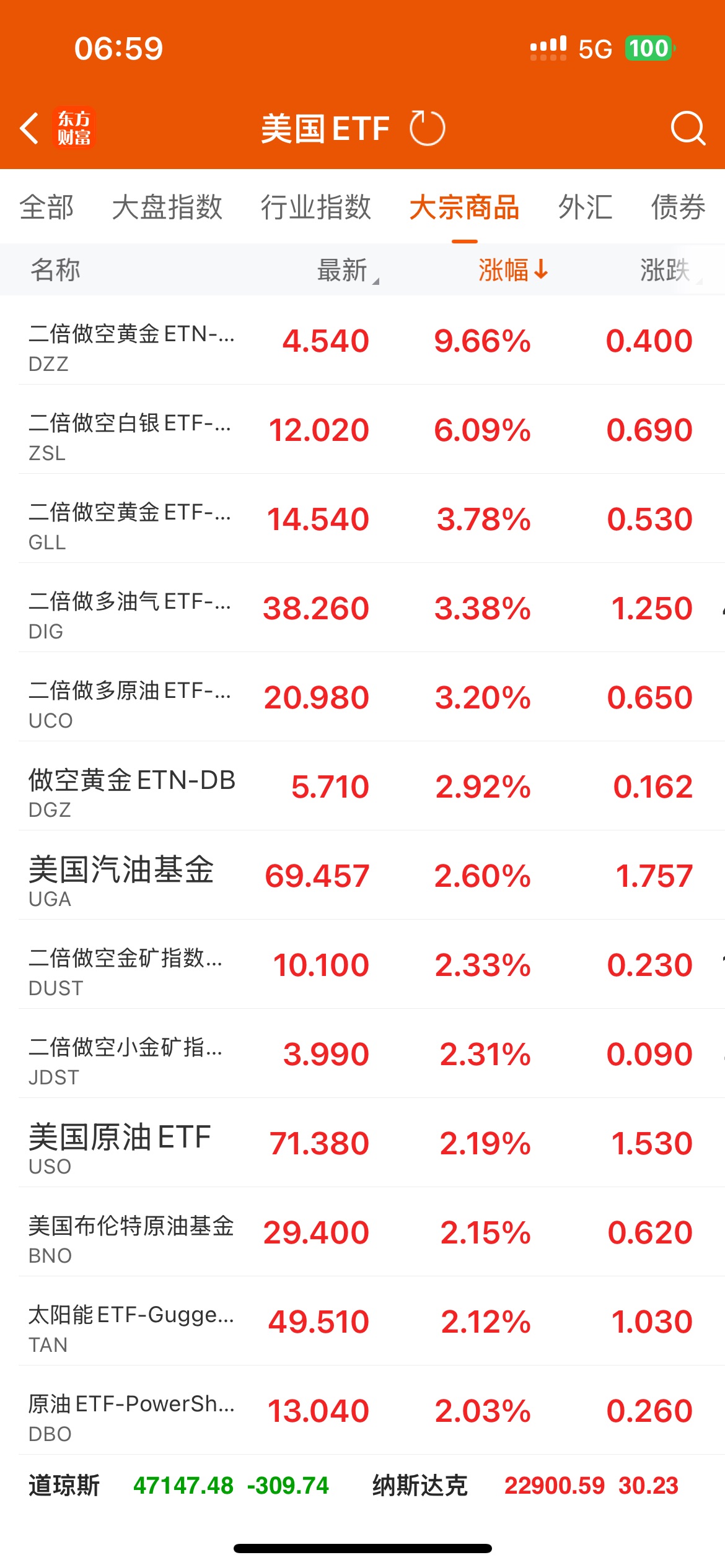Sort the list by 最新 price
This screenshot has height=1568, width=725.
point(346,271)
